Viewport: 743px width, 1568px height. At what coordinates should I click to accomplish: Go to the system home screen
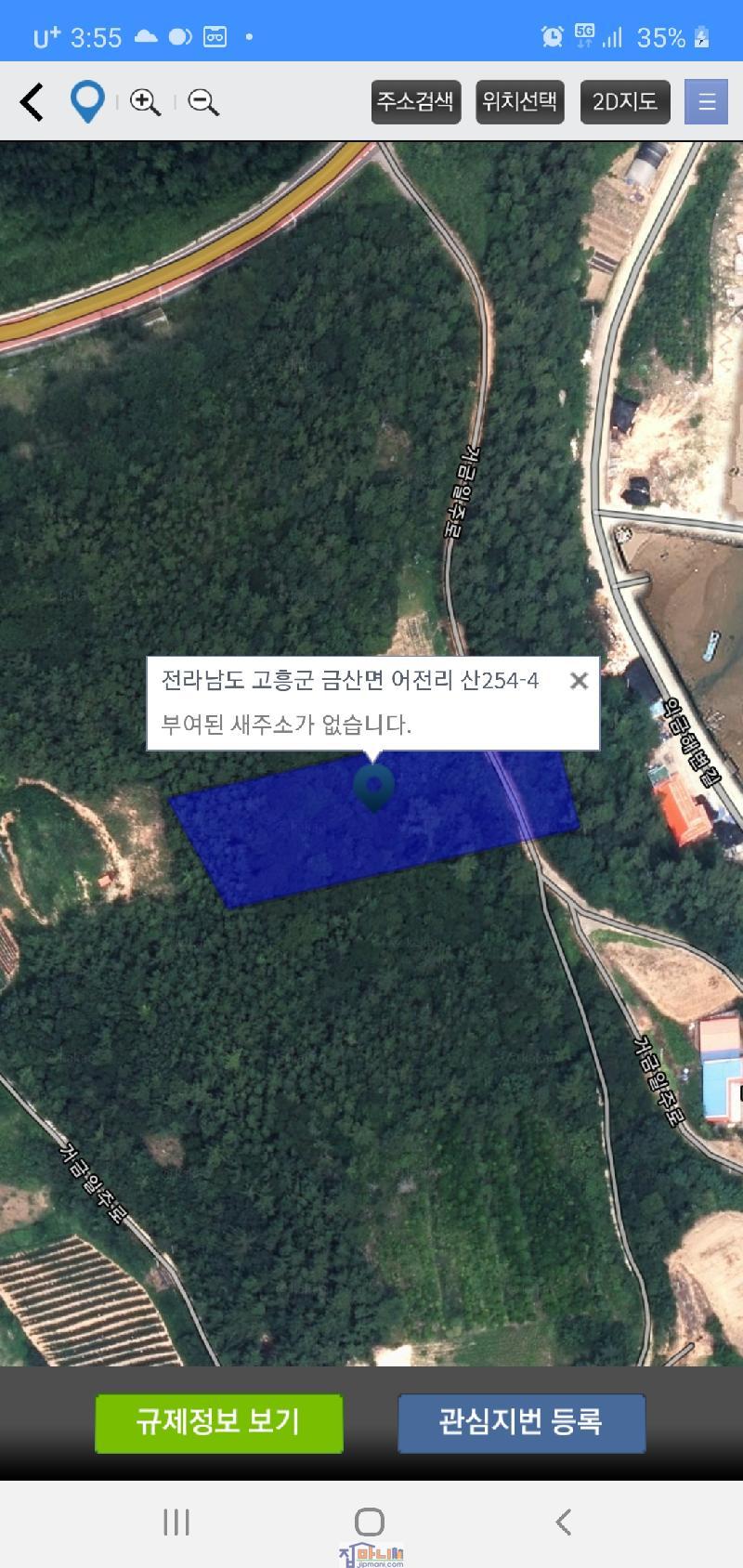point(370,1522)
